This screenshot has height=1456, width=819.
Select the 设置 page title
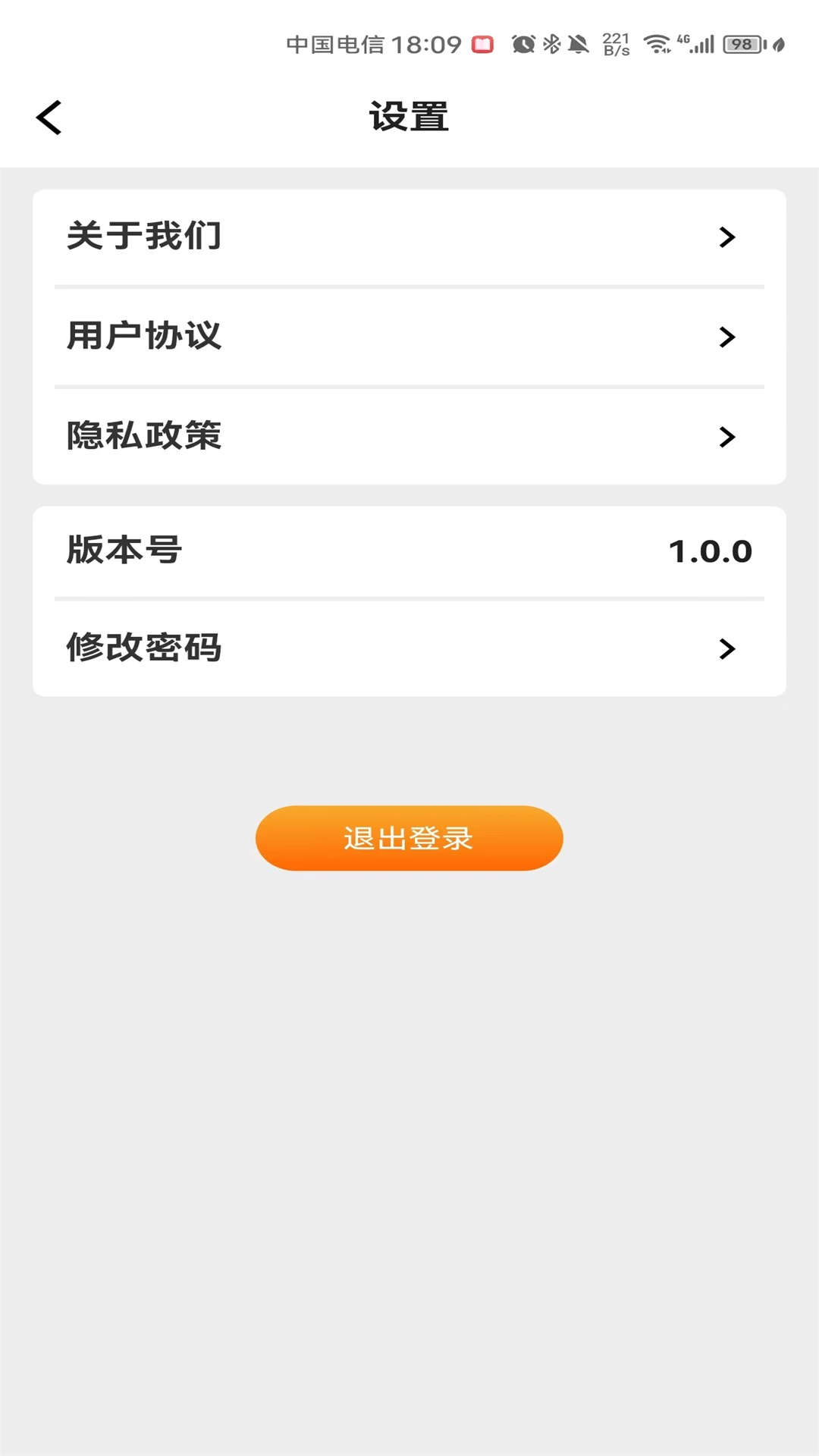pos(409,115)
